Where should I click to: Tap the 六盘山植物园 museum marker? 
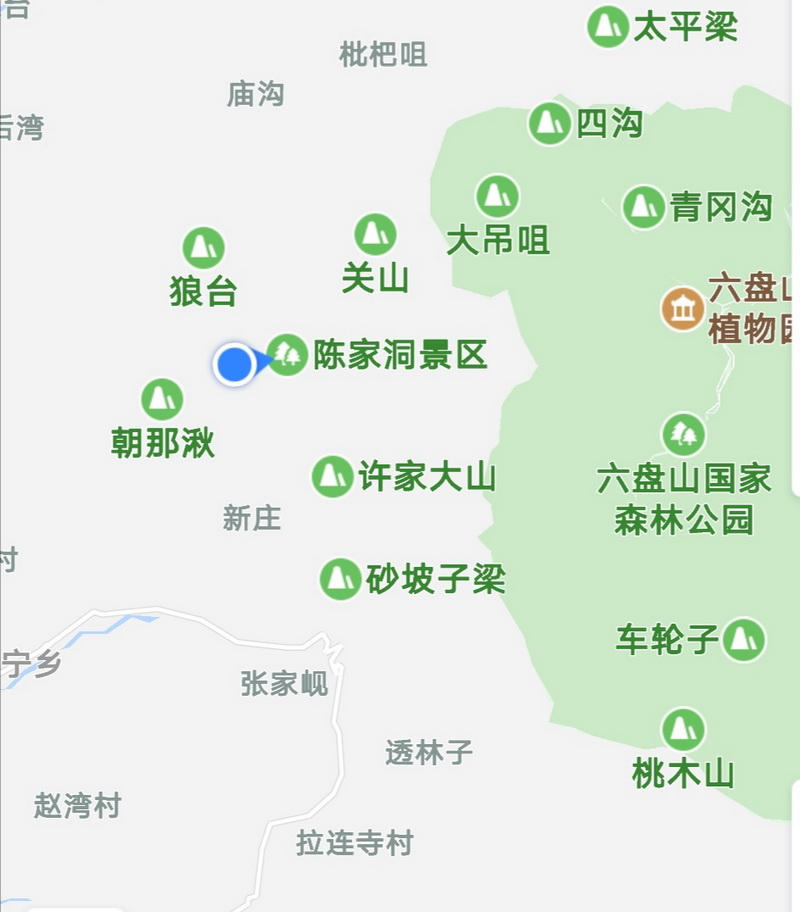682,308
